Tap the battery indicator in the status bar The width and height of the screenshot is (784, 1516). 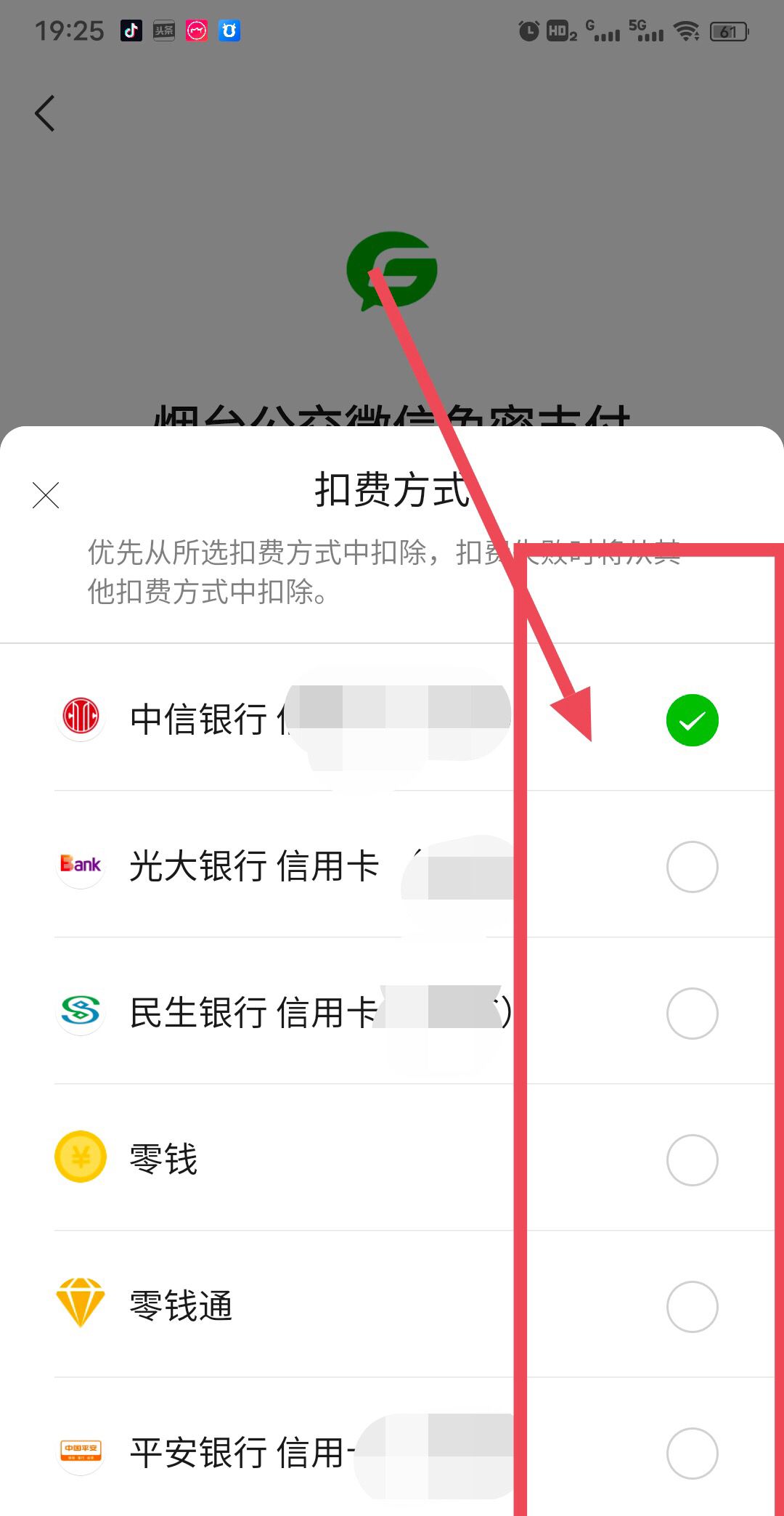click(x=728, y=31)
